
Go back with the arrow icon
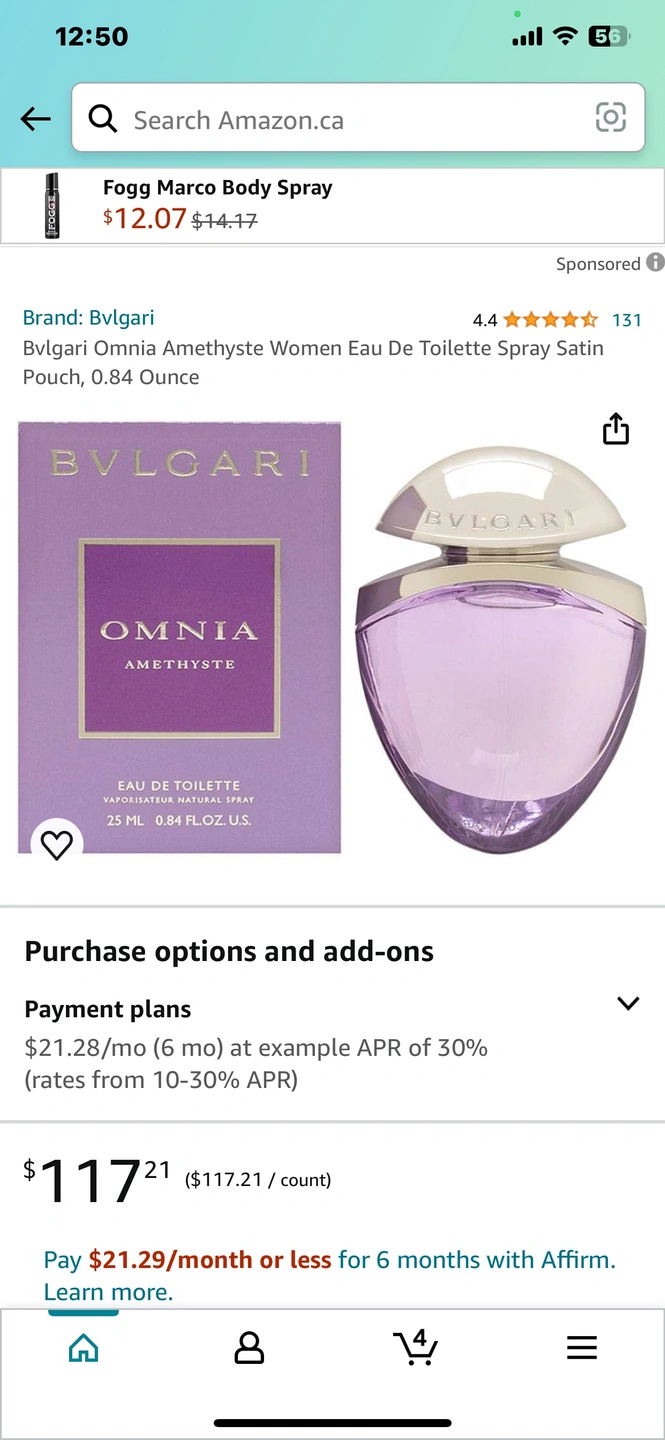pos(35,119)
